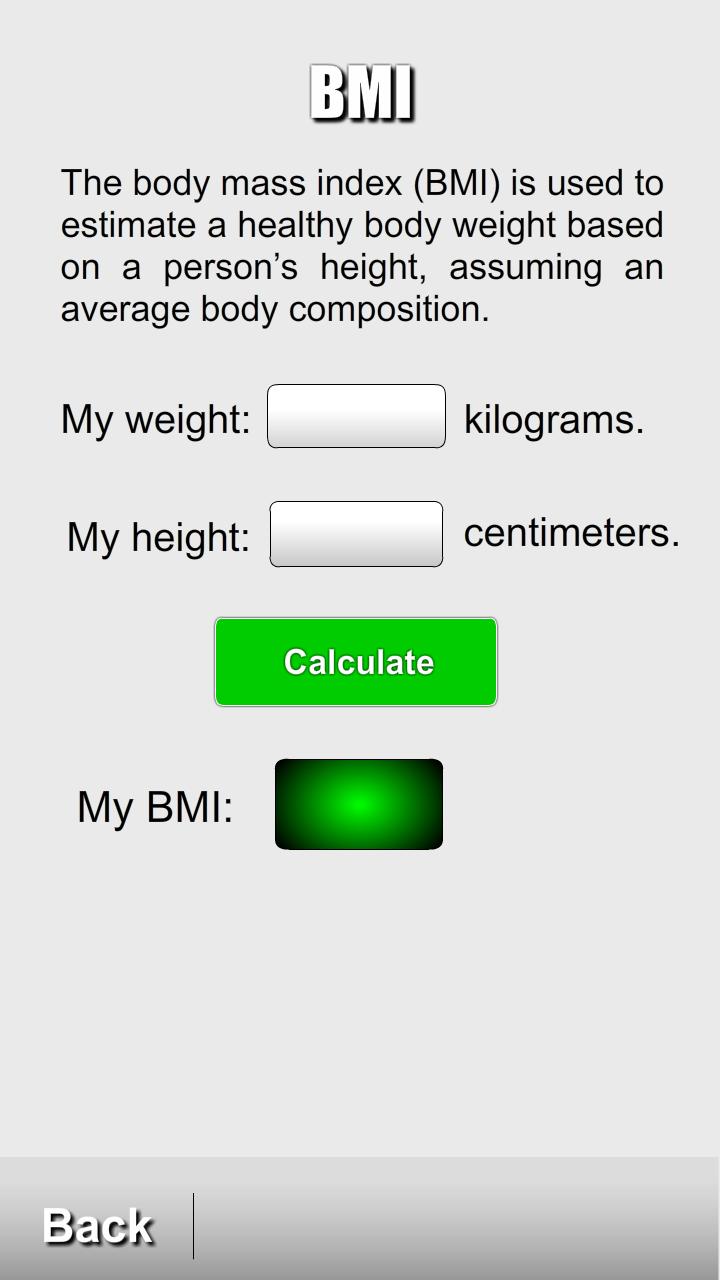This screenshot has width=720, height=1280.
Task: Click the BMI description paragraph
Action: (x=360, y=245)
